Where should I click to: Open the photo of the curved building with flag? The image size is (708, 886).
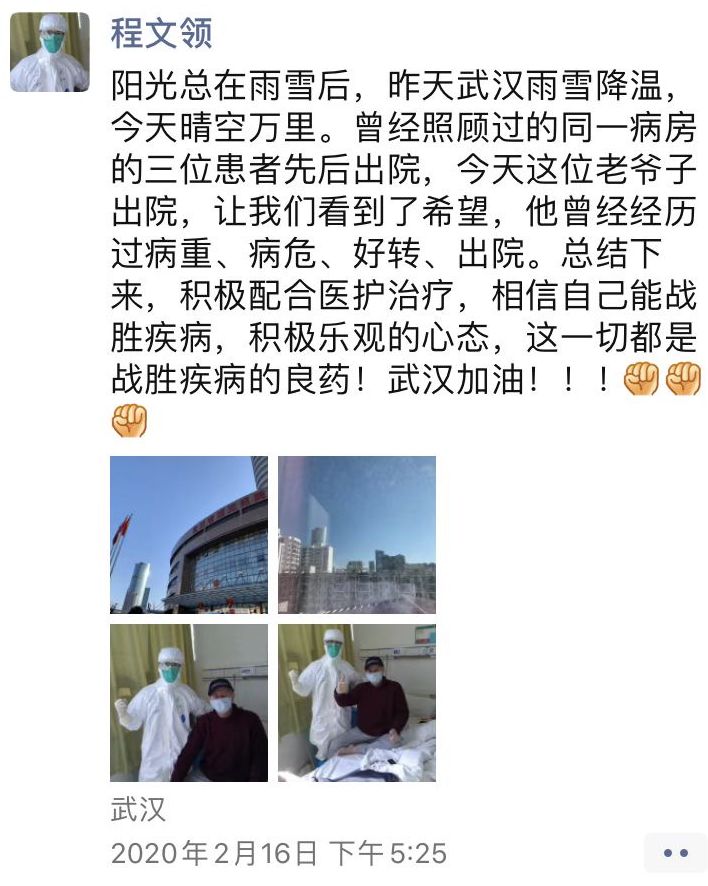[189, 534]
